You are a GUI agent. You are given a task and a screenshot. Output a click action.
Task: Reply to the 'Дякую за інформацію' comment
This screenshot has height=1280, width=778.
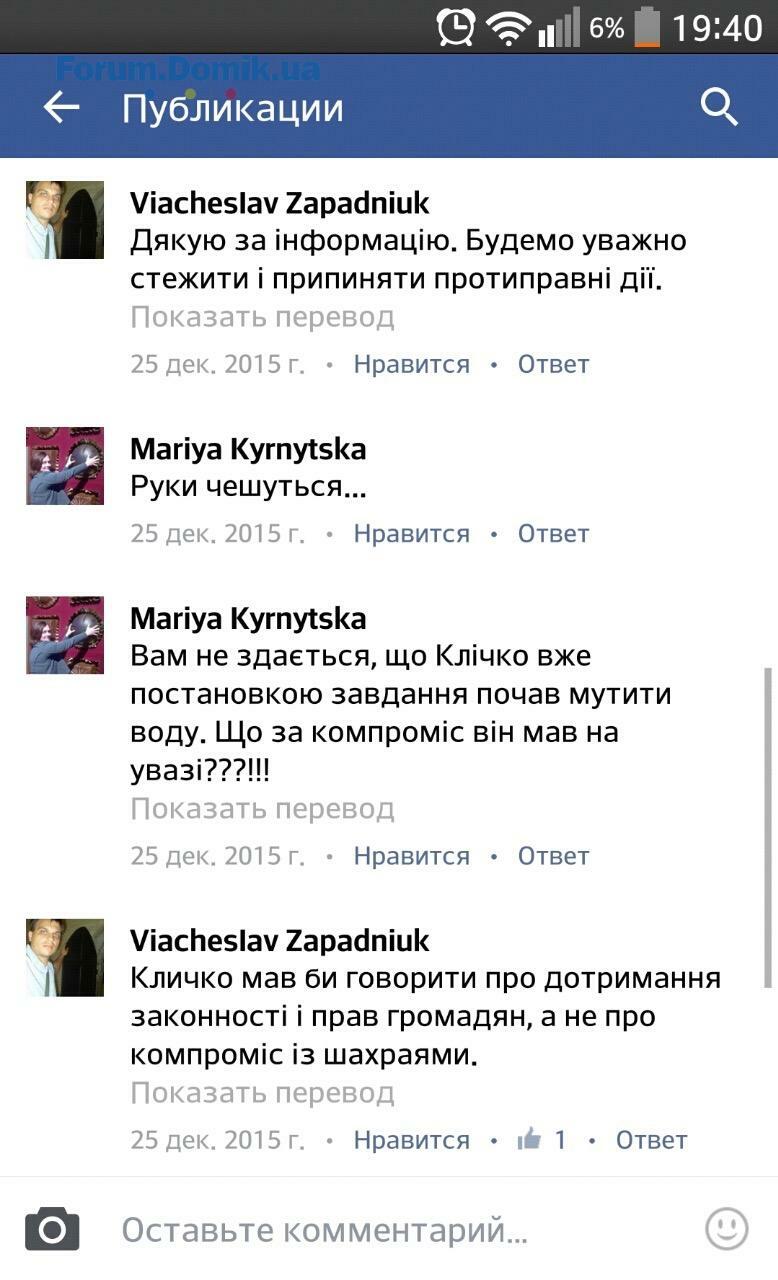[x=553, y=364]
